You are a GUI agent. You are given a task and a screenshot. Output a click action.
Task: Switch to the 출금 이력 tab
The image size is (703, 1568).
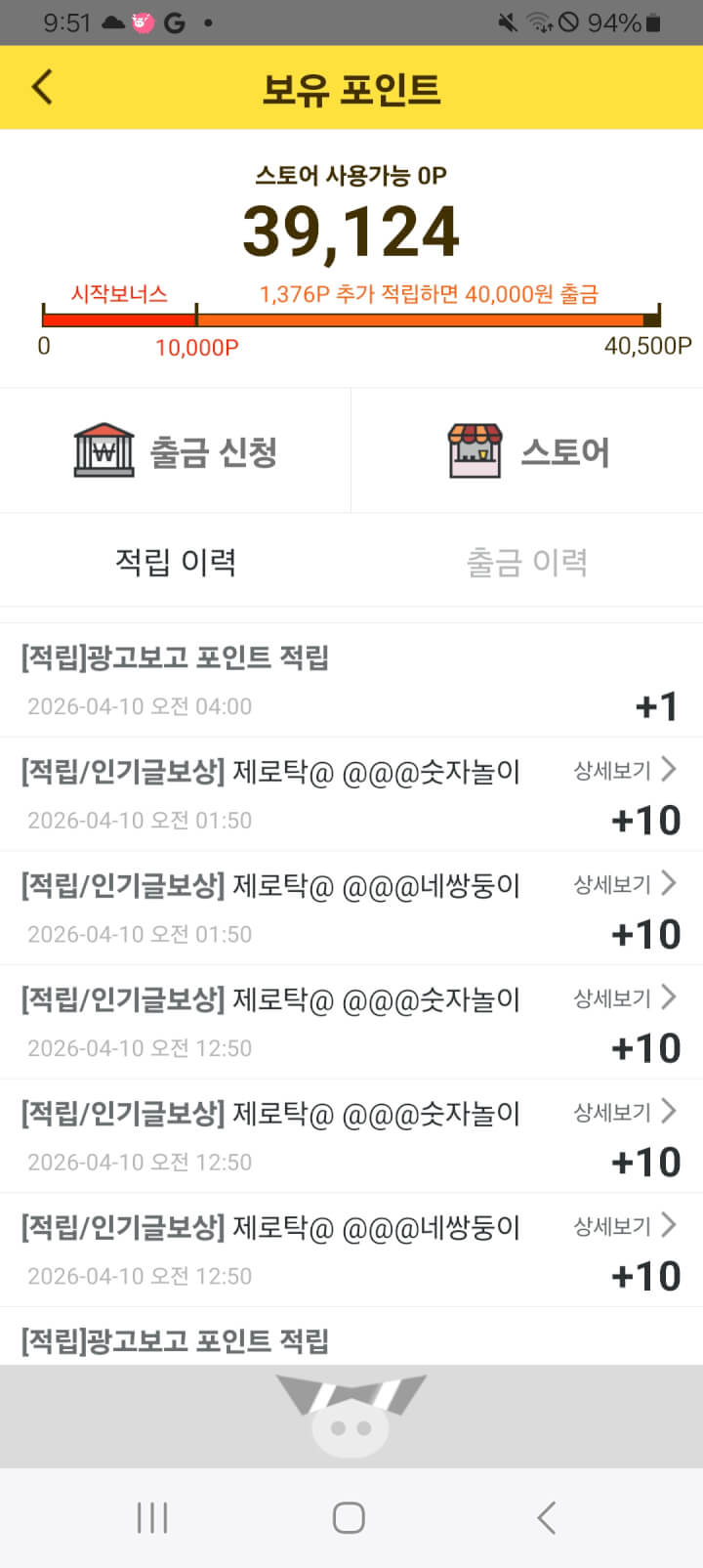pos(526,562)
